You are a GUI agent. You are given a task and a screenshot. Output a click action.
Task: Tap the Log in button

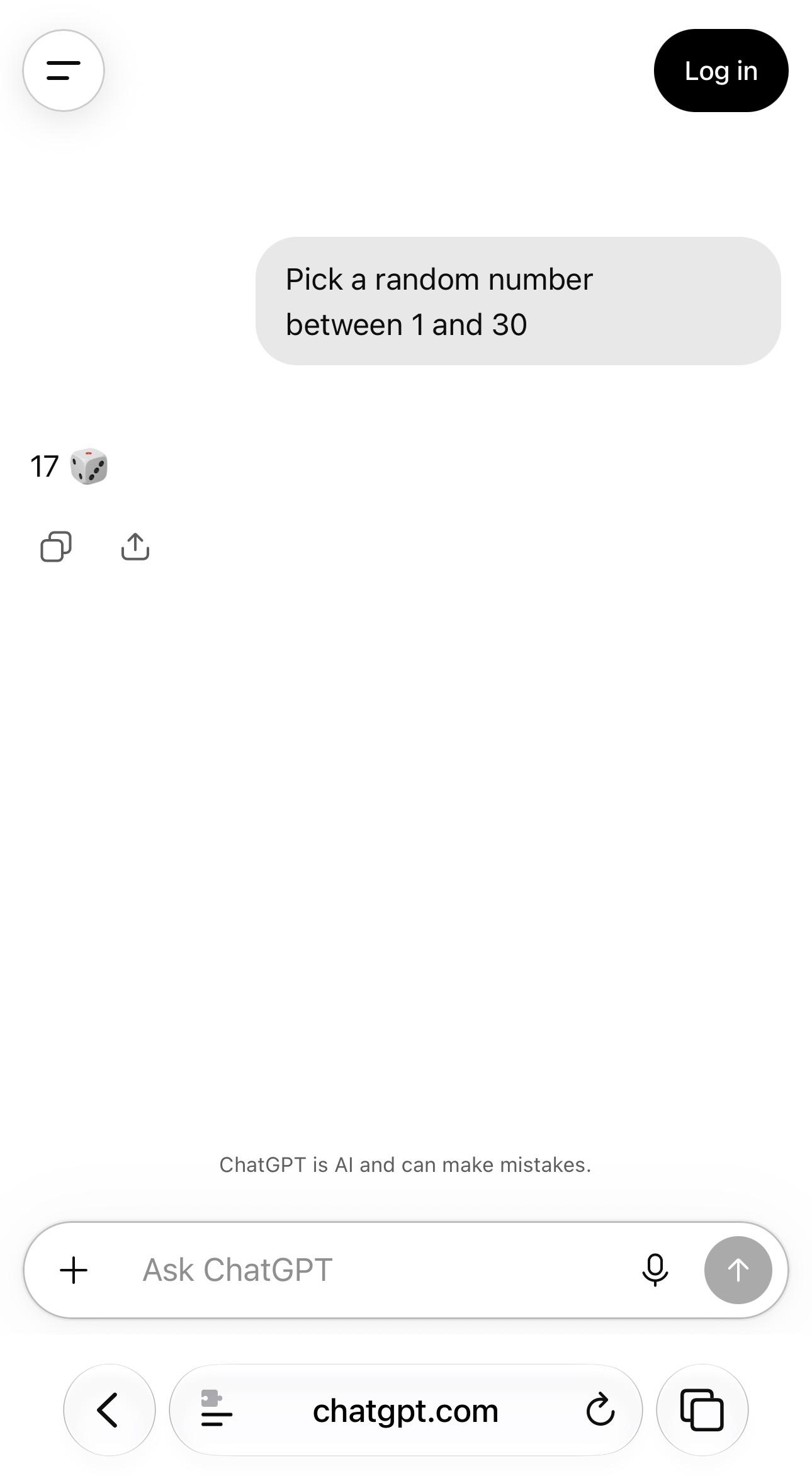[x=721, y=71]
